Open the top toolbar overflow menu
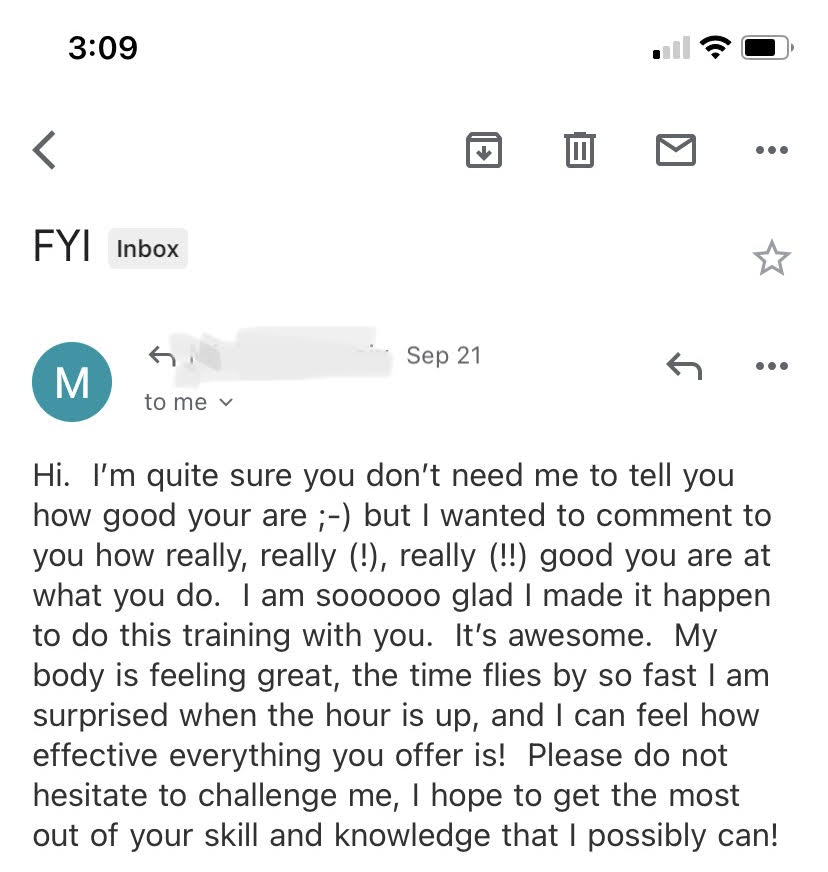 point(771,150)
